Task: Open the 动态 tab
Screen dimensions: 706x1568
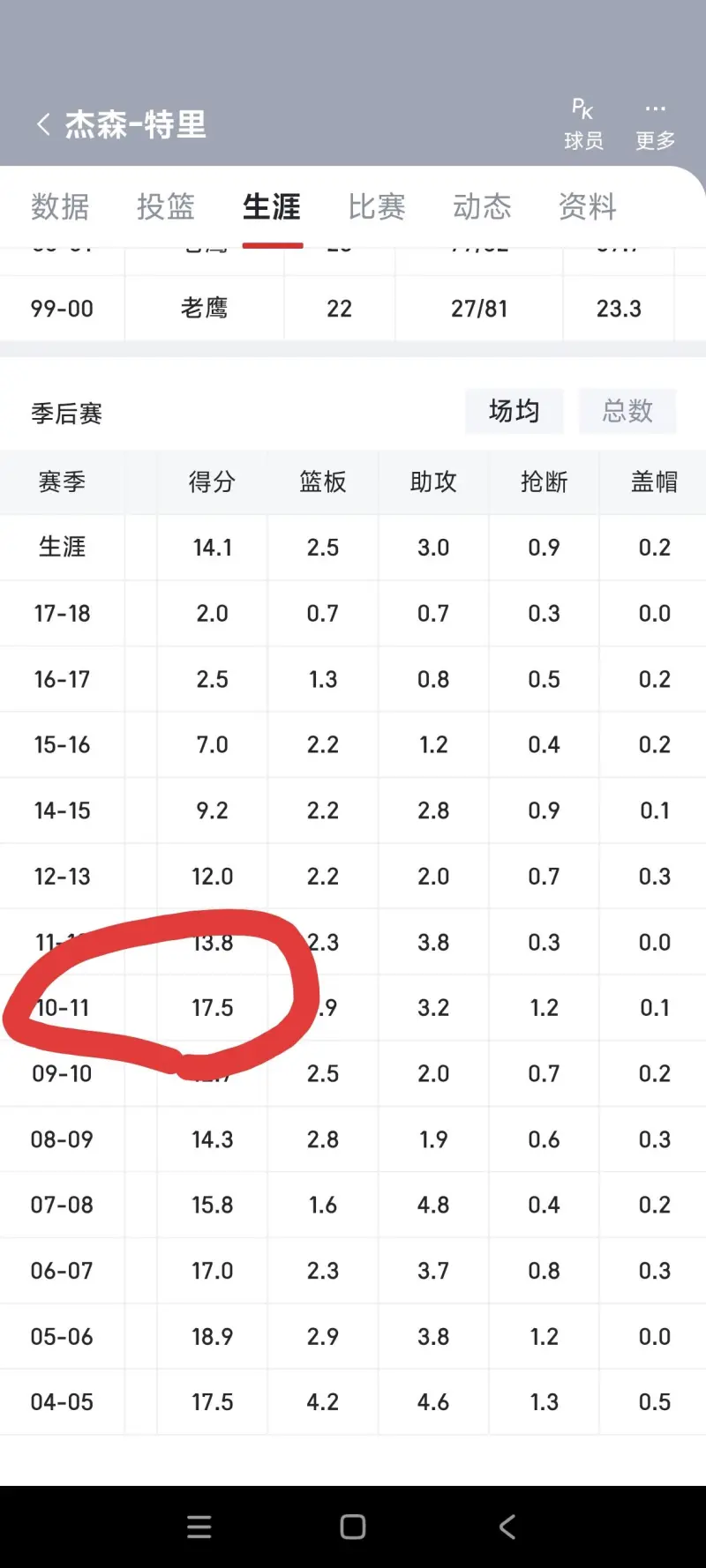Action: click(482, 207)
